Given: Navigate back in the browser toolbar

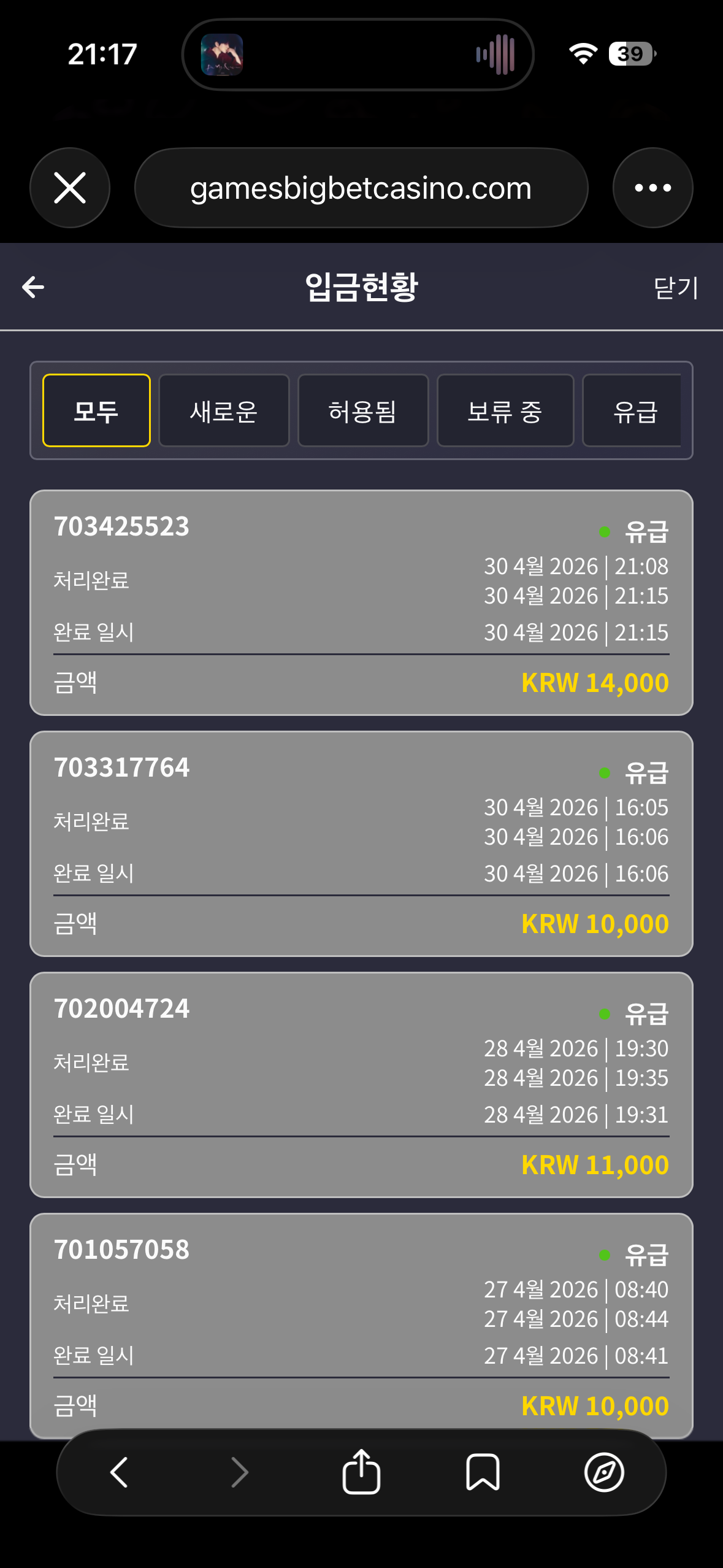Looking at the screenshot, I should pos(119,1472).
